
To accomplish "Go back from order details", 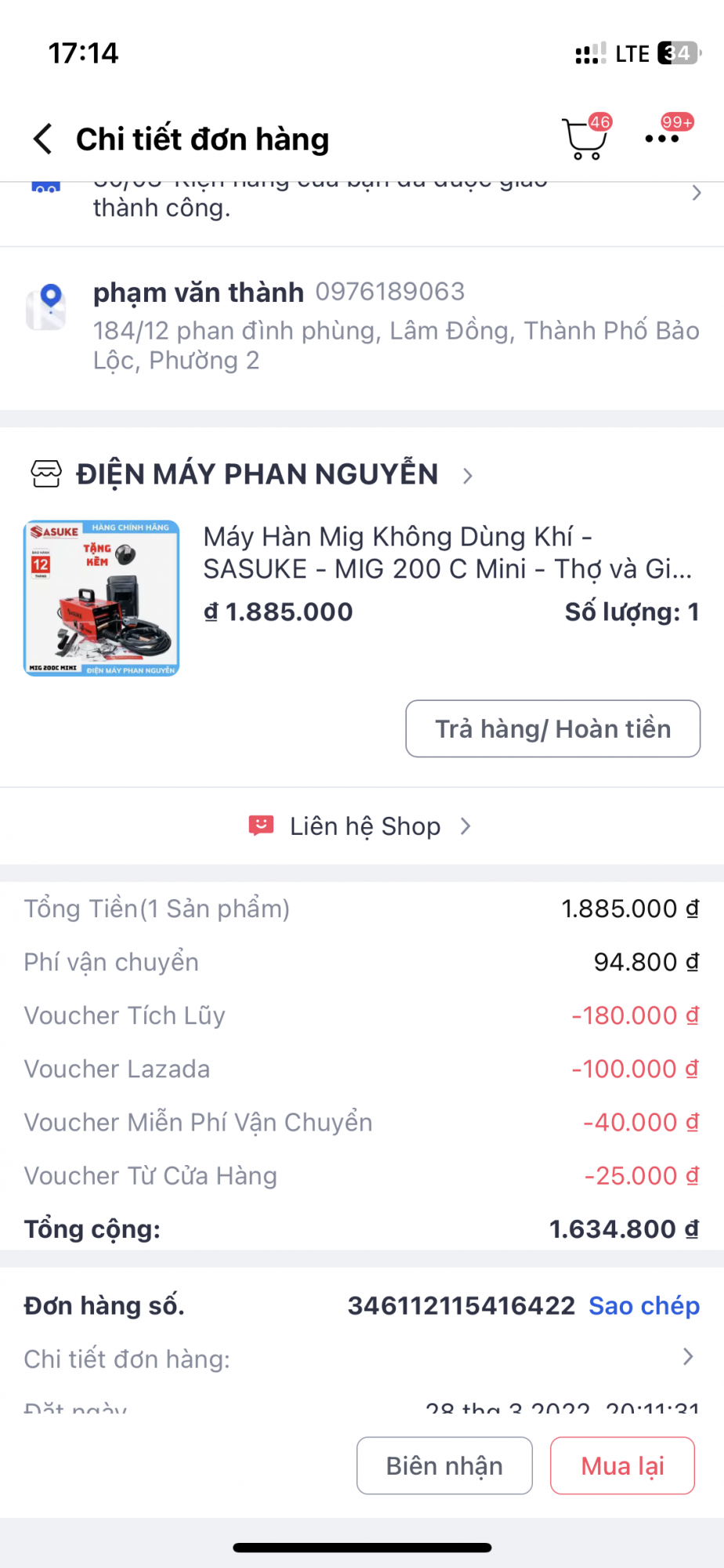I will click(x=43, y=140).
